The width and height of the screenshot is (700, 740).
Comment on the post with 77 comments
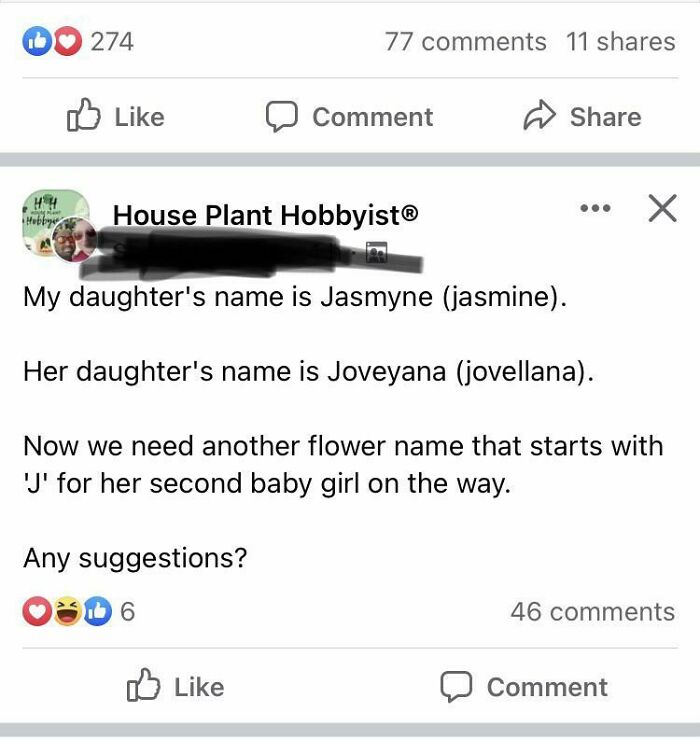(x=349, y=117)
